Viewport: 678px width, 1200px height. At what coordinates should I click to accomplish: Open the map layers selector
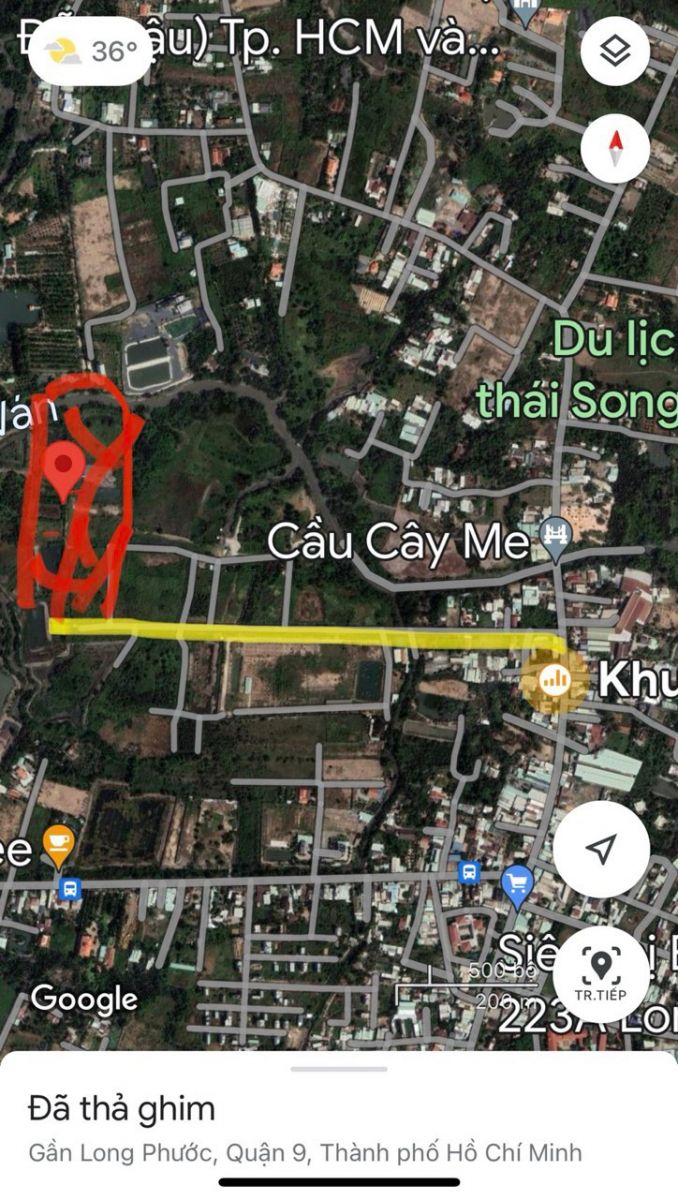(613, 50)
